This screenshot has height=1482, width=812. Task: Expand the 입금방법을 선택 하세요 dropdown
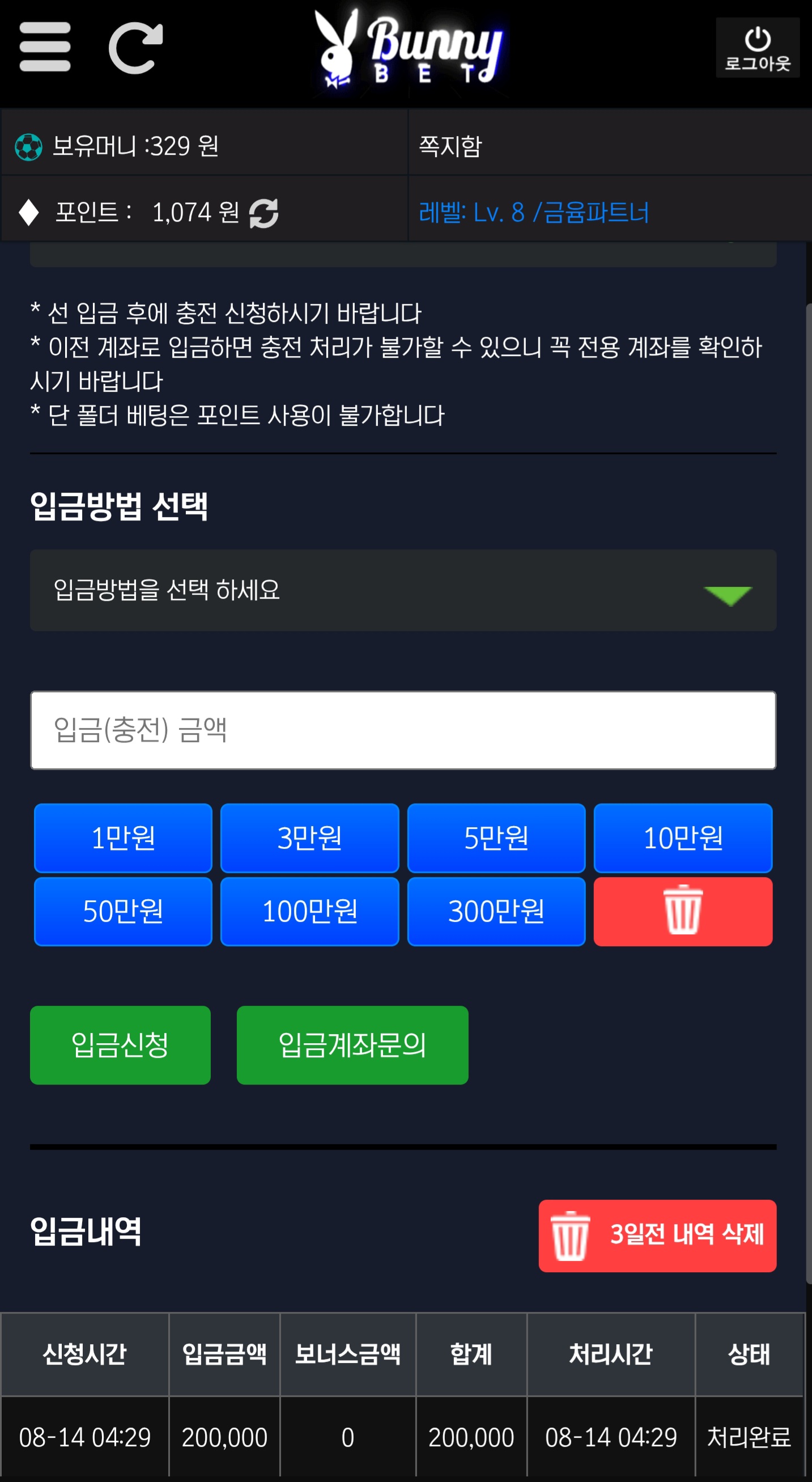[403, 590]
